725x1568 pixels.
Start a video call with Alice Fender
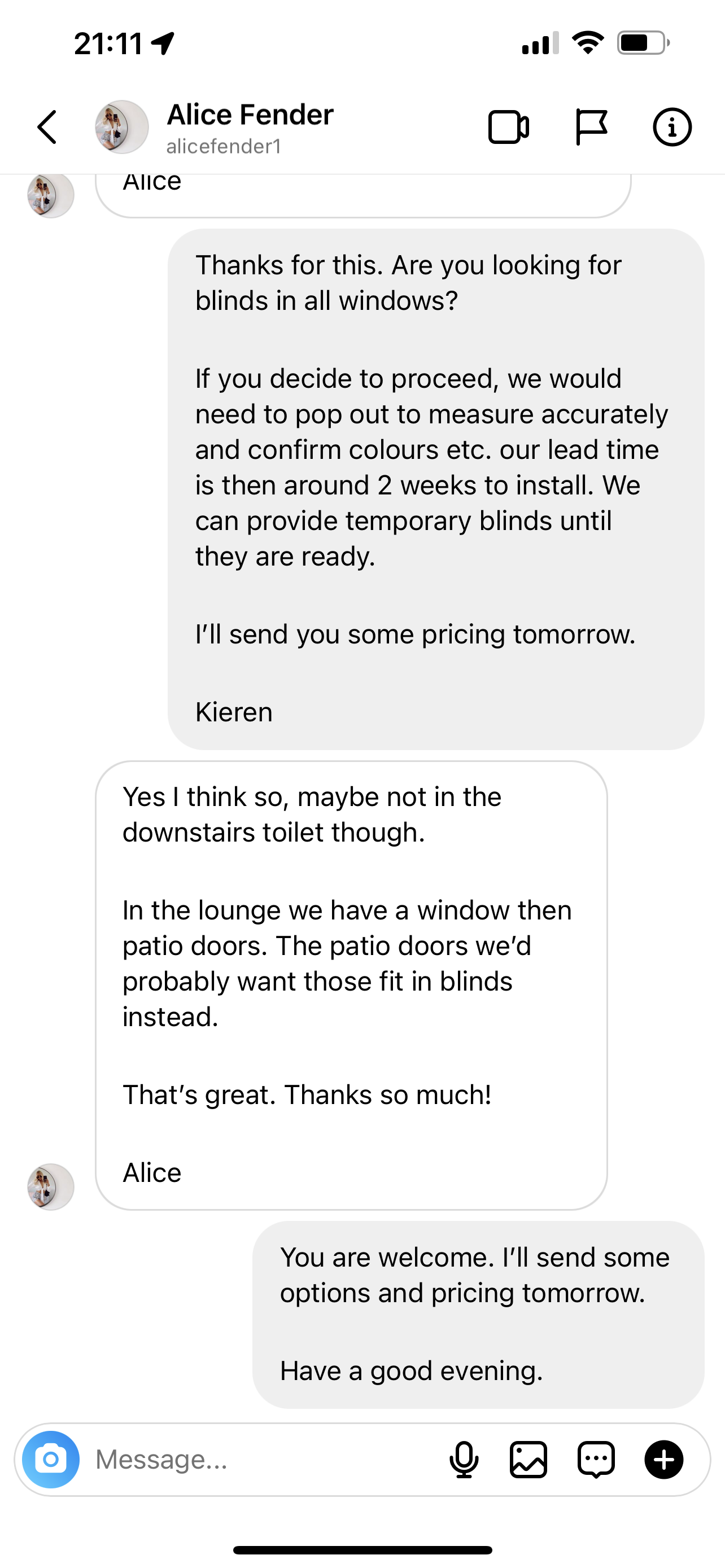(x=508, y=127)
